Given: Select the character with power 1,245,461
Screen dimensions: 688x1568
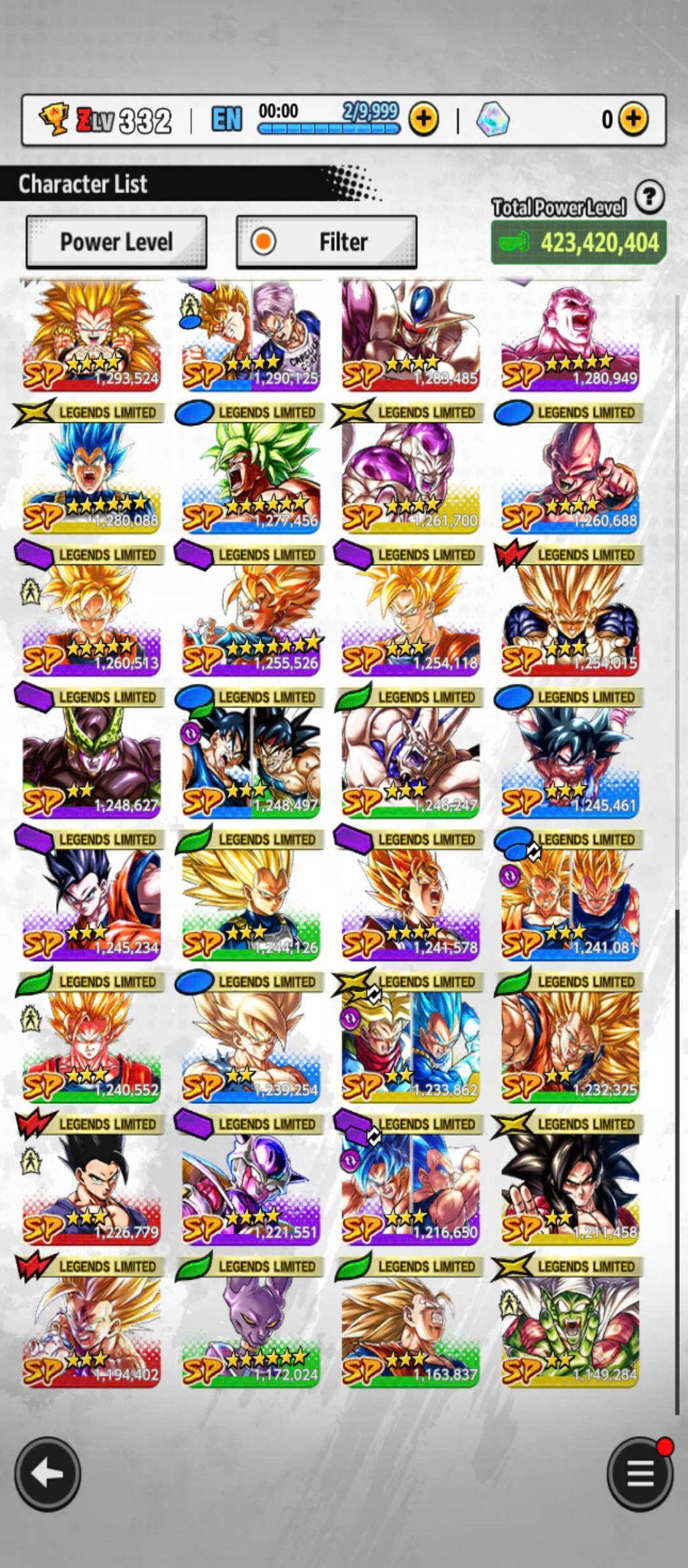Looking at the screenshot, I should [570, 762].
